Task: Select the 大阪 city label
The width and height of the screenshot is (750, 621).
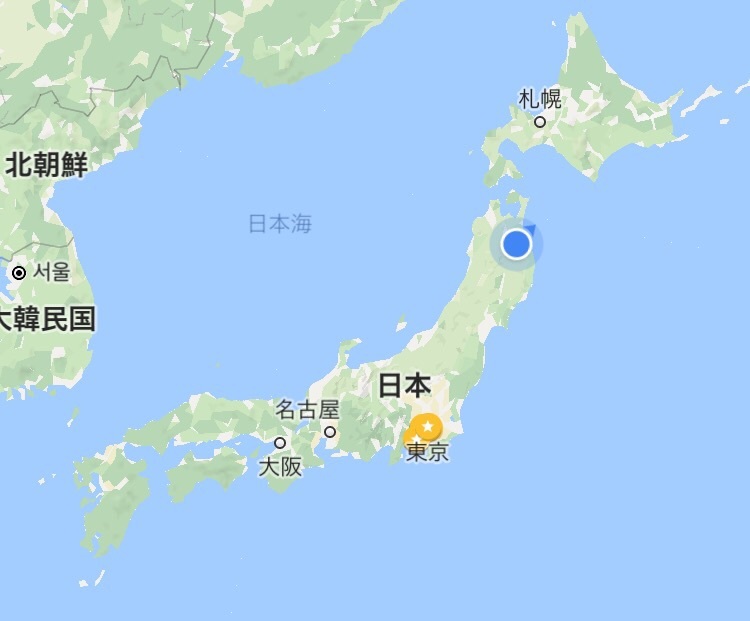Action: pyautogui.click(x=279, y=465)
